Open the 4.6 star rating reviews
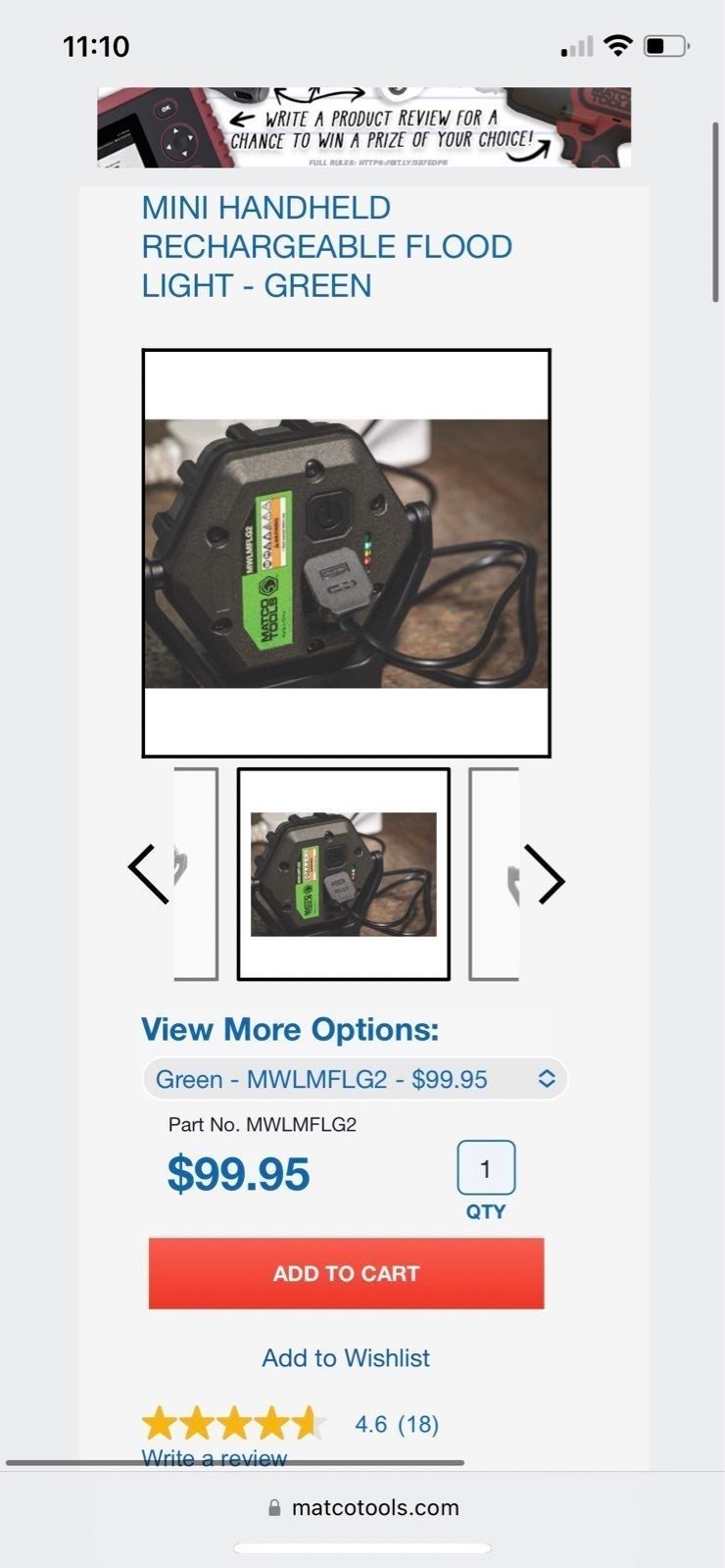Image resolution: width=725 pixels, height=1568 pixels. coord(291,1423)
